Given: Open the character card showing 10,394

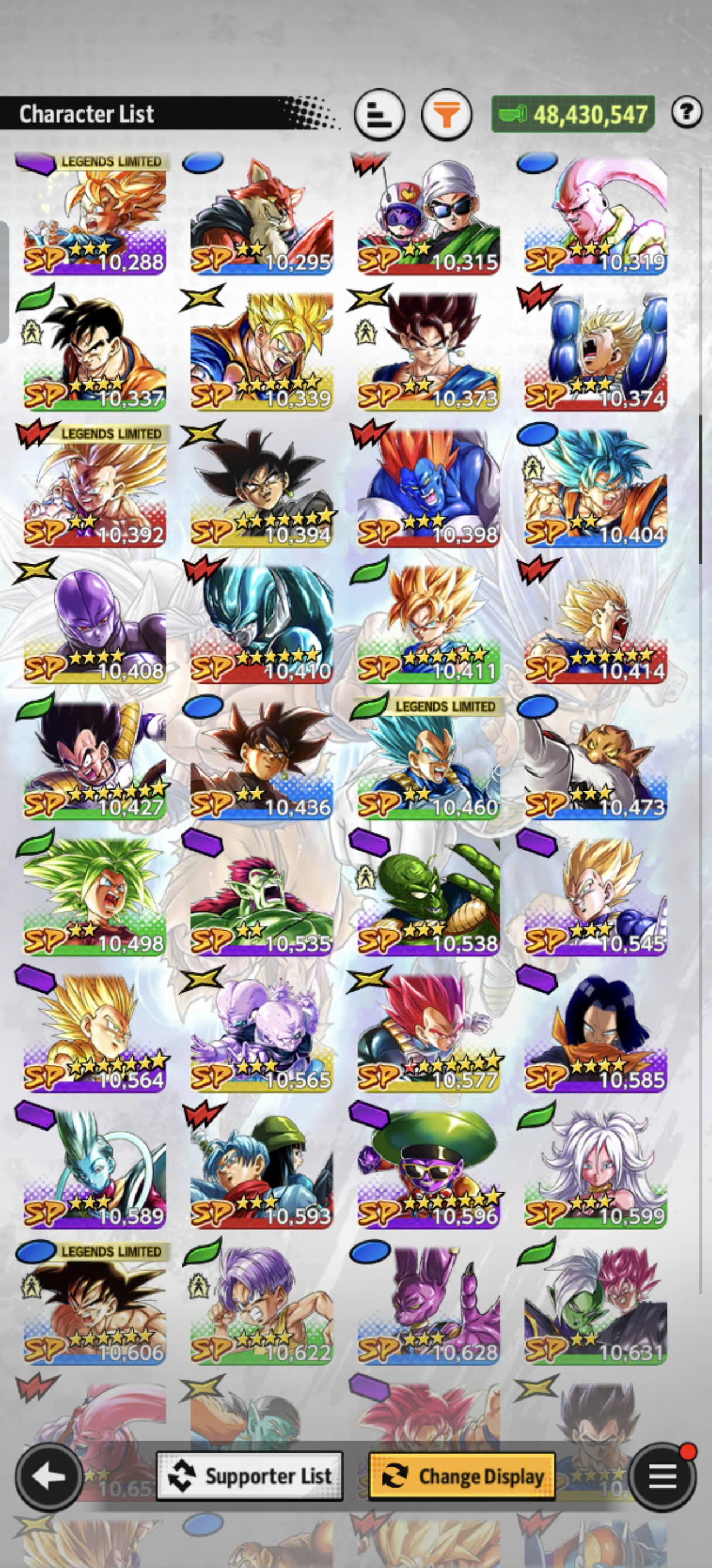Looking at the screenshot, I should [261, 487].
